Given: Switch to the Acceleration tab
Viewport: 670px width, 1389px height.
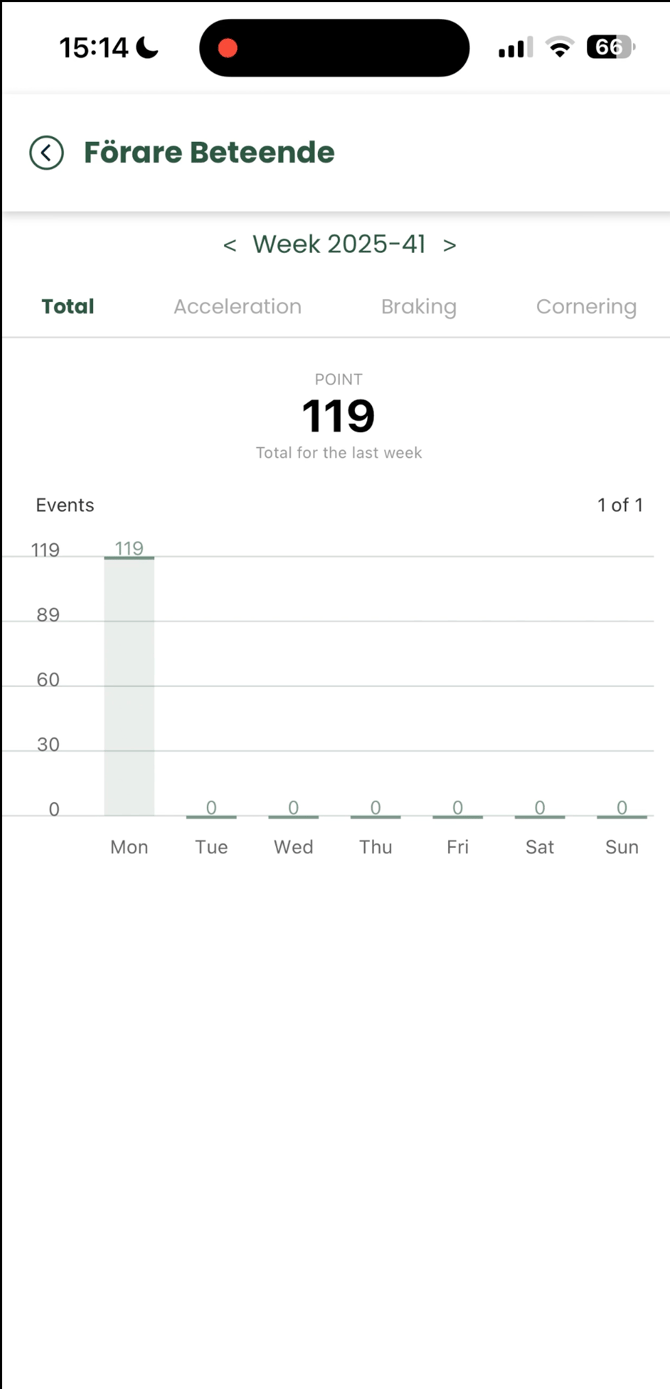Looking at the screenshot, I should (237, 307).
